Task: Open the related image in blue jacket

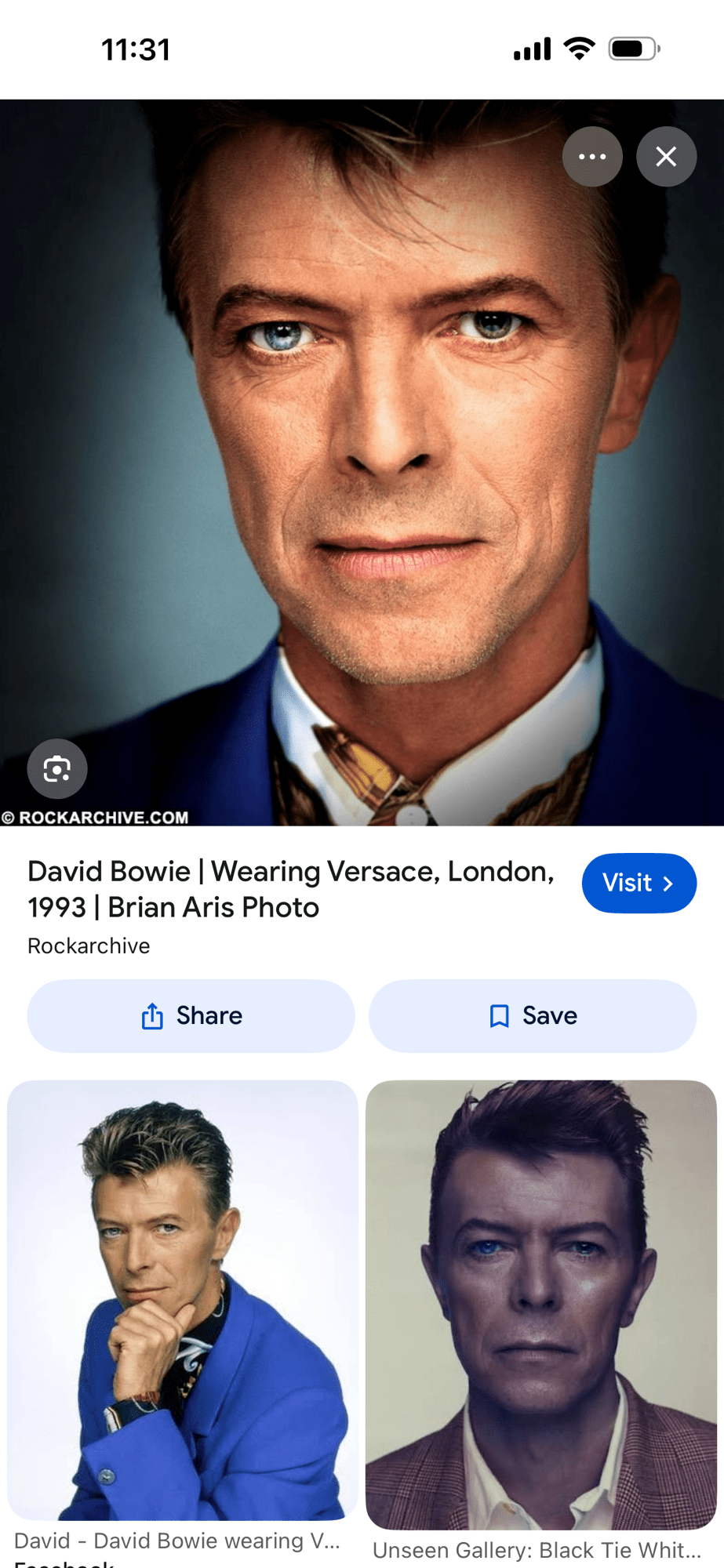Action: (183, 1300)
